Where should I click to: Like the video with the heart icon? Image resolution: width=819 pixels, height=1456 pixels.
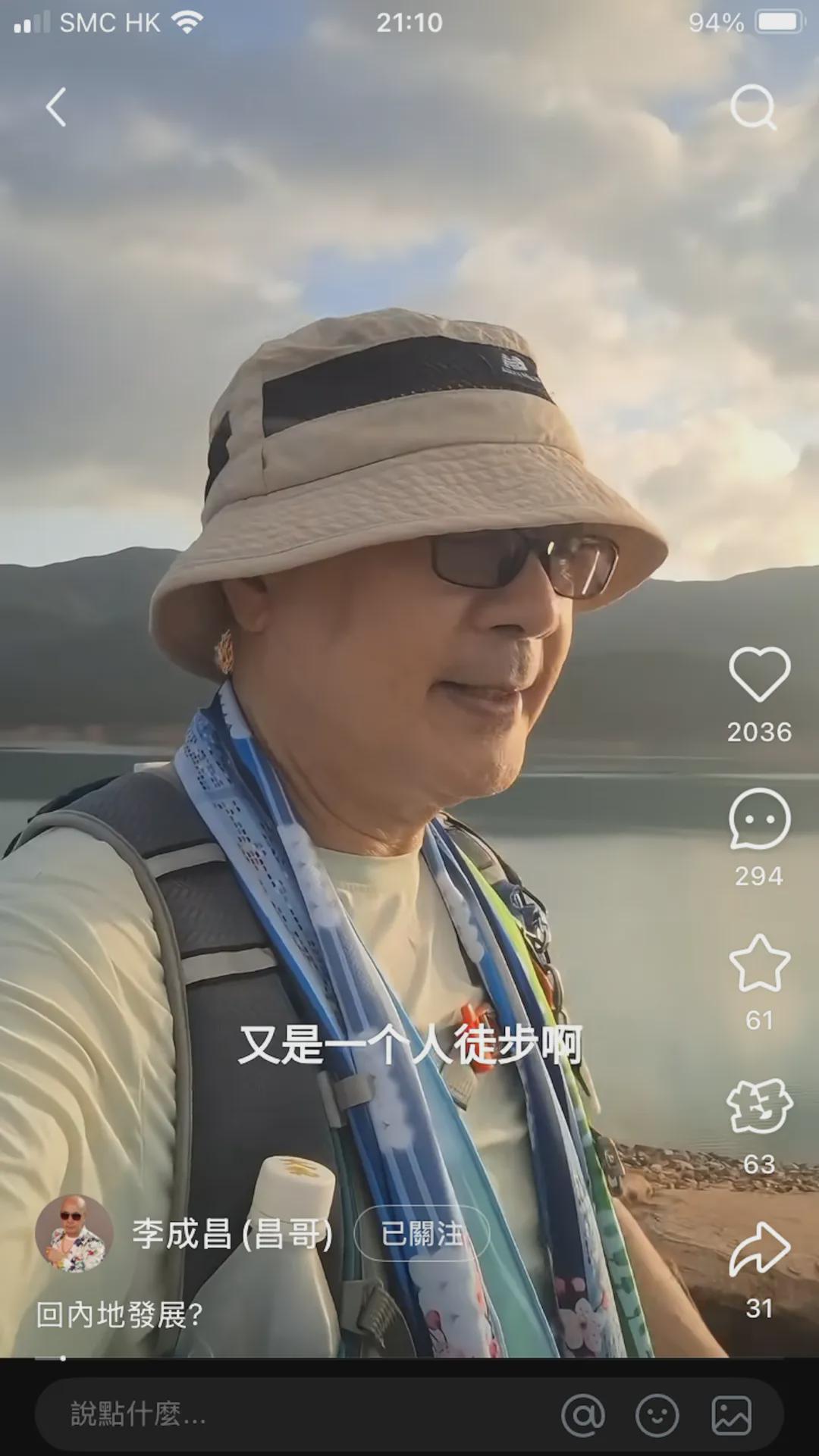759,674
